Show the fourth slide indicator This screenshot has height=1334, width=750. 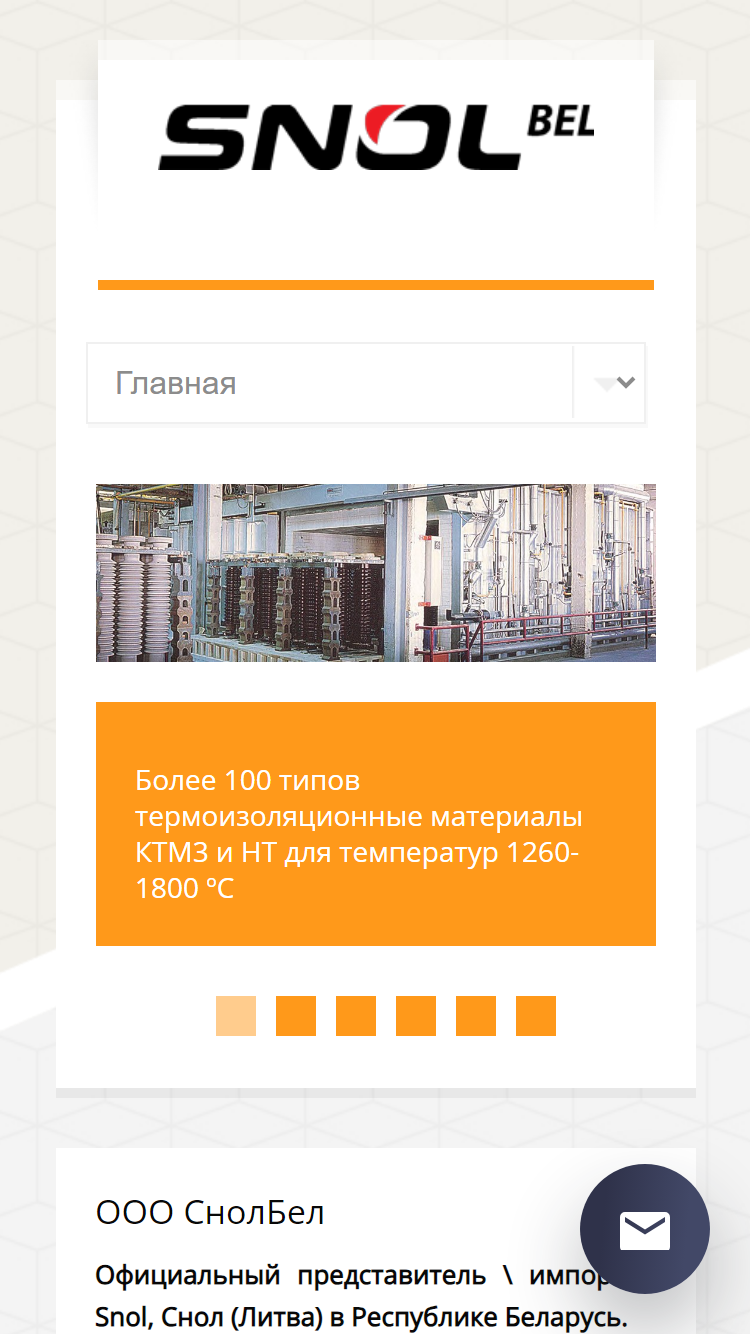pyautogui.click(x=416, y=1016)
